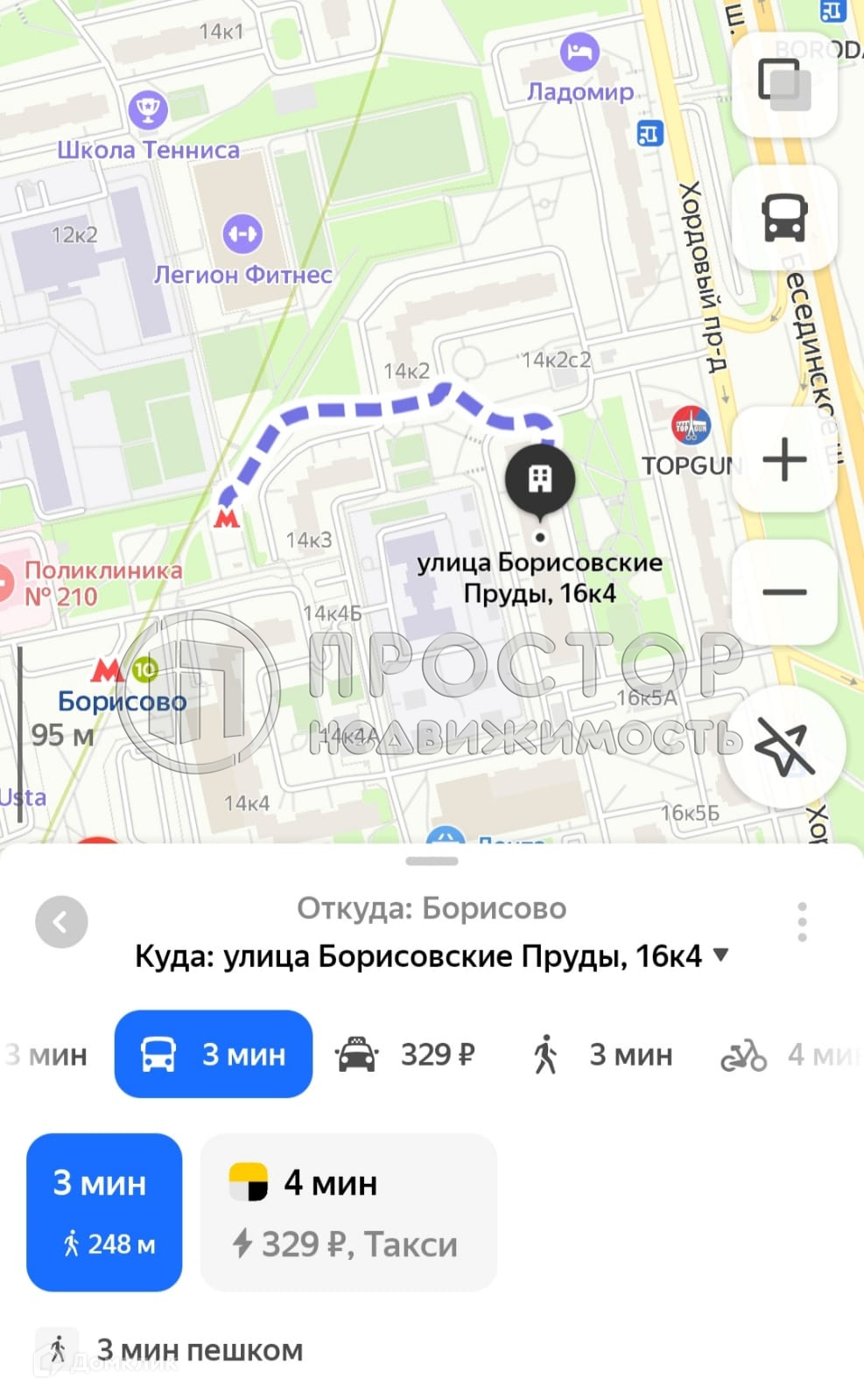Switch to the walking tab 3 мин
The image size is (864, 1400).
pos(603,1054)
